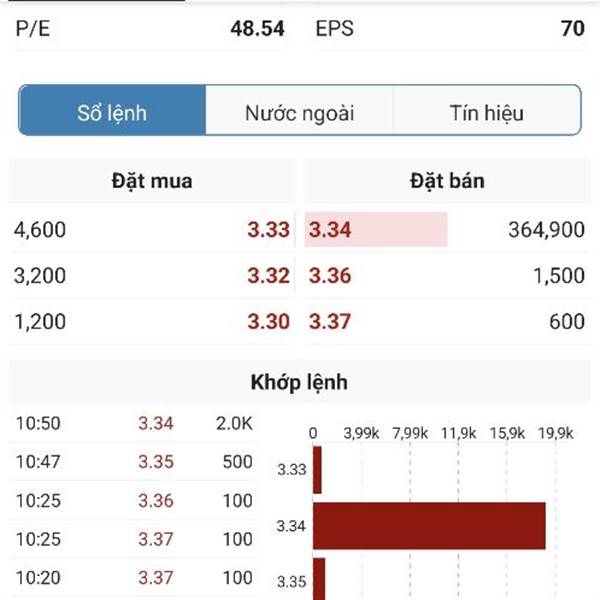Select the Tín hiệu tab
The width and height of the screenshot is (600, 600).
click(486, 111)
